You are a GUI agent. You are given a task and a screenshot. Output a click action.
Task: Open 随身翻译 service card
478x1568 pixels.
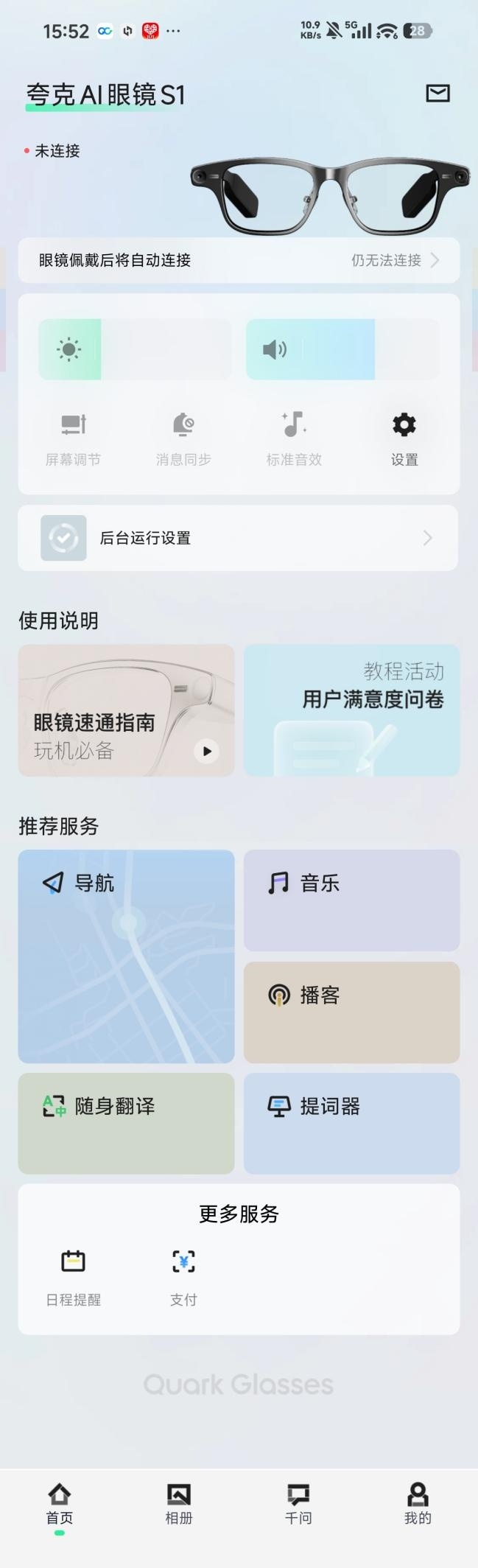point(126,1123)
